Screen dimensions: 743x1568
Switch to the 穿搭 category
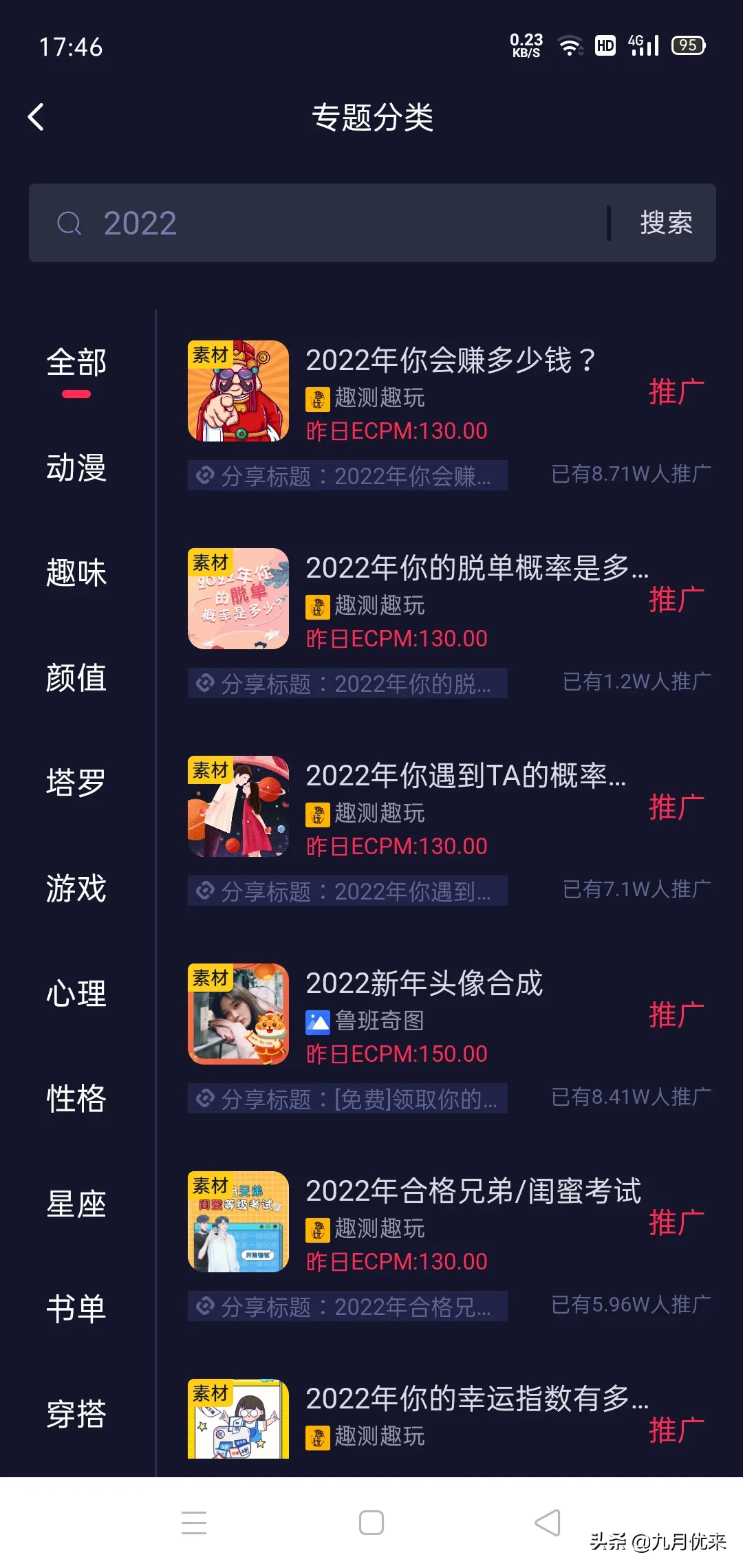click(x=76, y=1413)
